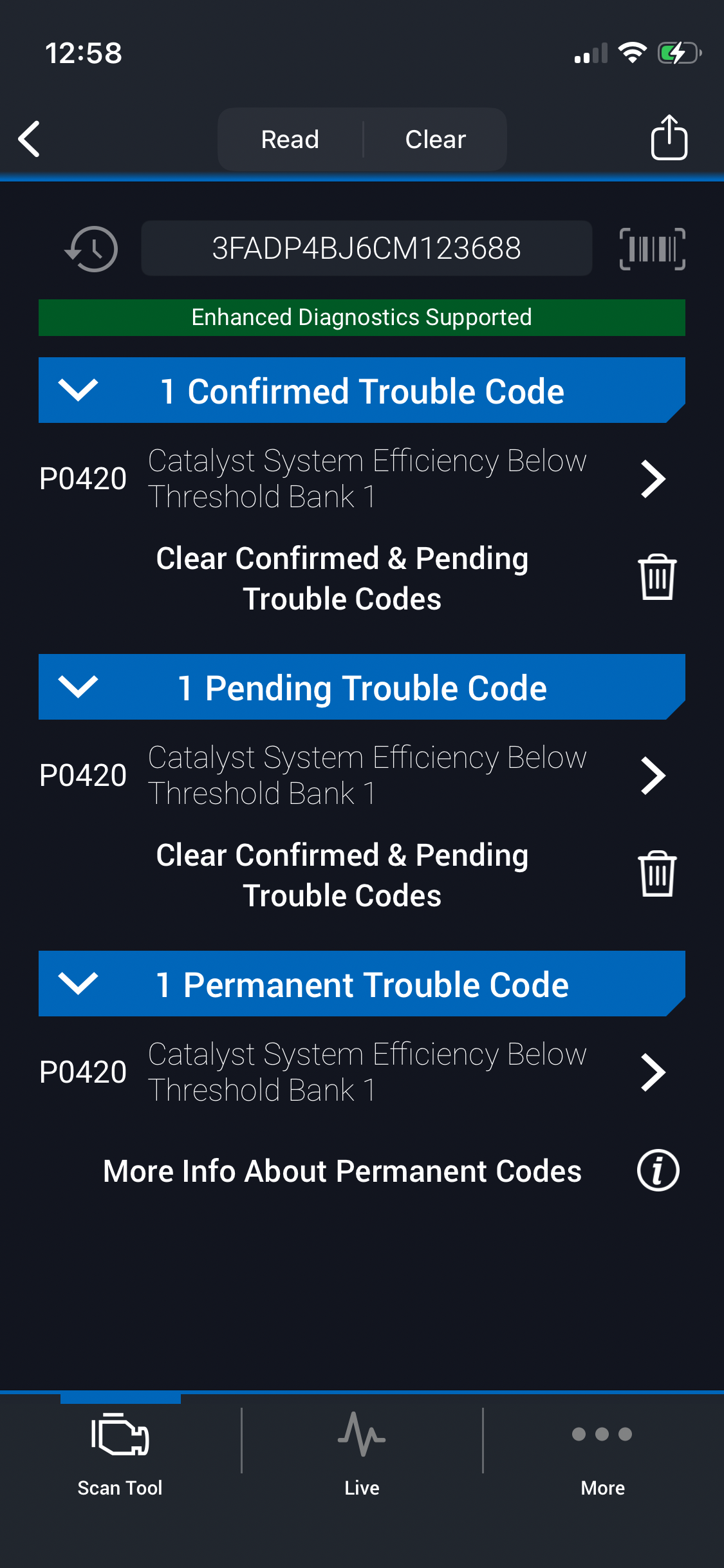Scan VIN with the barcode icon

coord(652,249)
